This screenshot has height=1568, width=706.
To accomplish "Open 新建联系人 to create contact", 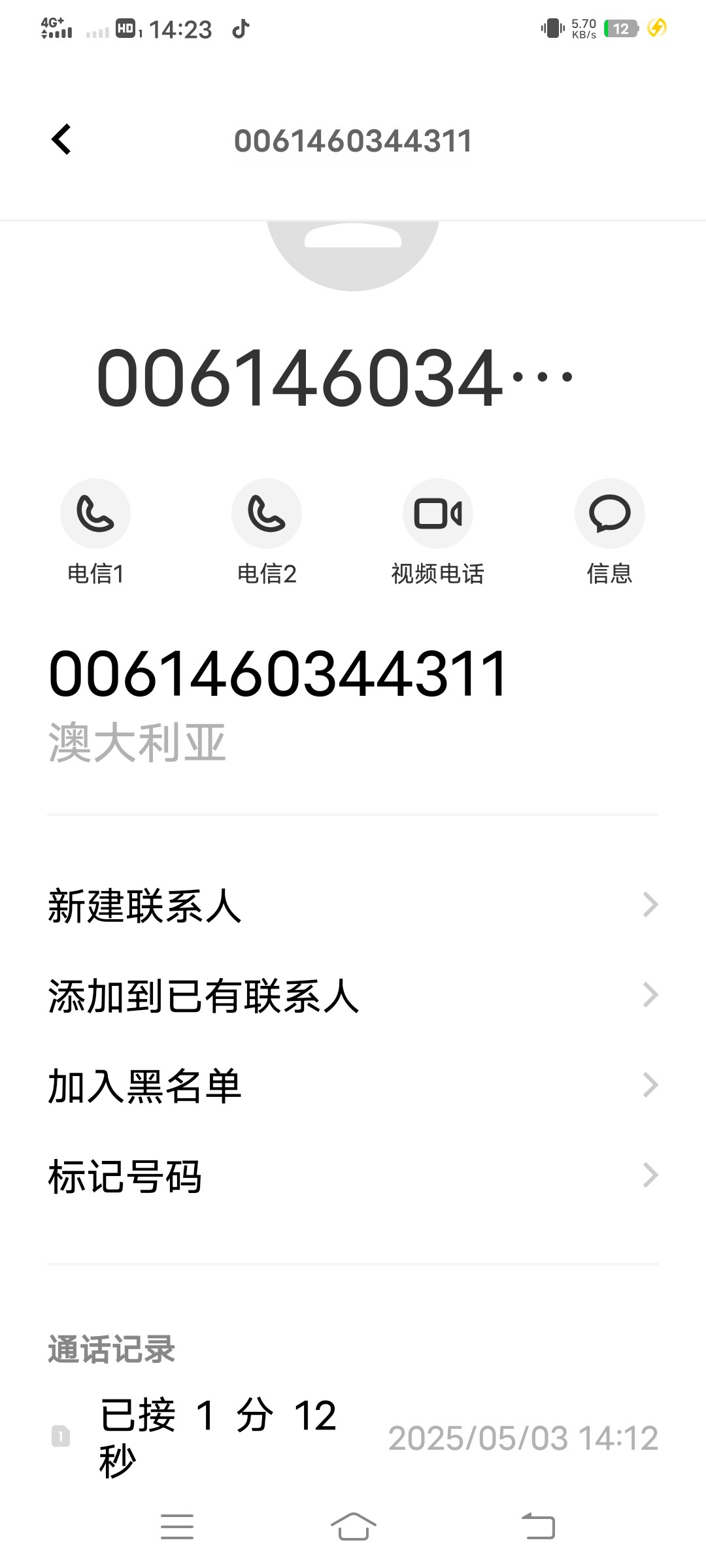I will (353, 906).
